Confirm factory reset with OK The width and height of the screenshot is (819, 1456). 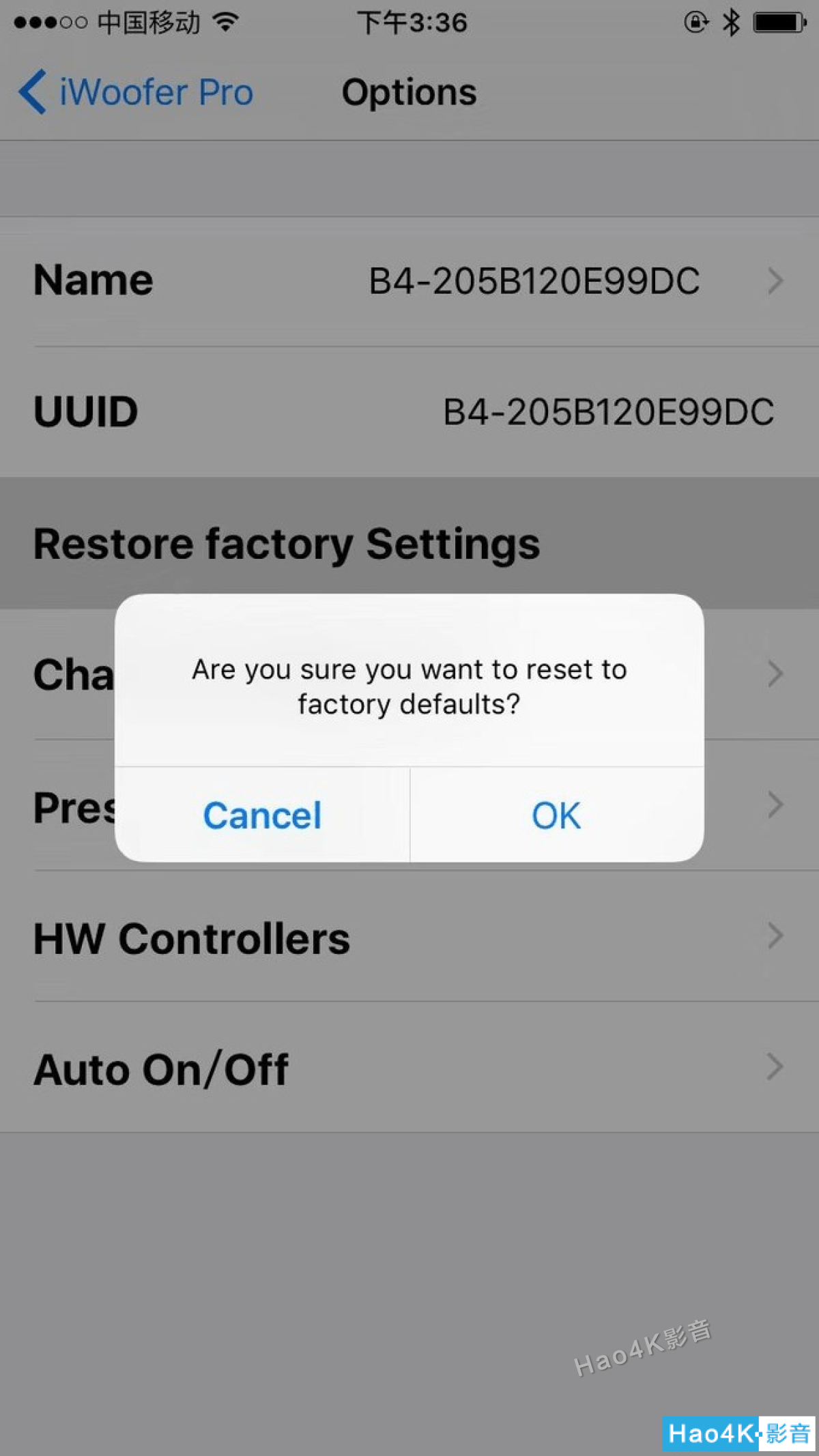556,815
